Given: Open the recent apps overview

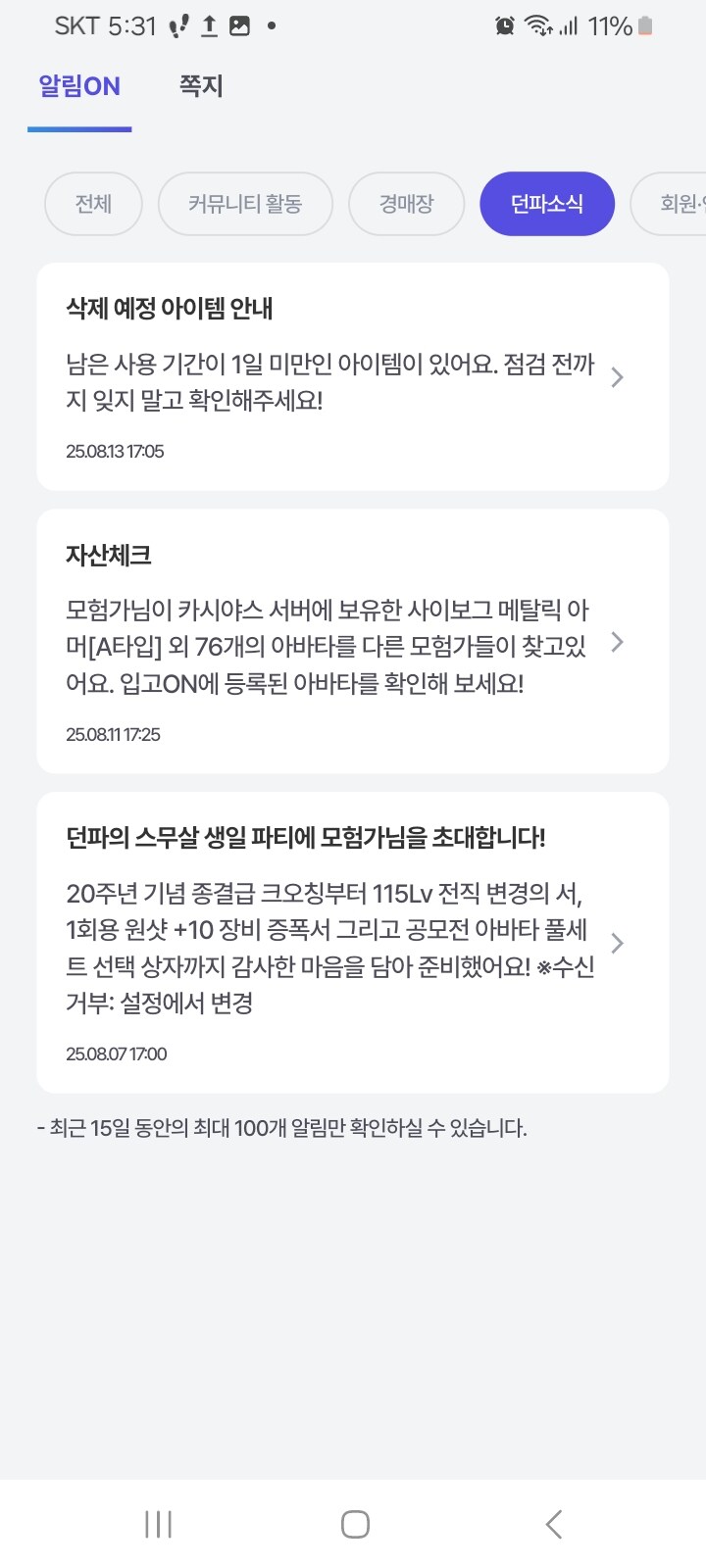Looking at the screenshot, I should 158,1524.
